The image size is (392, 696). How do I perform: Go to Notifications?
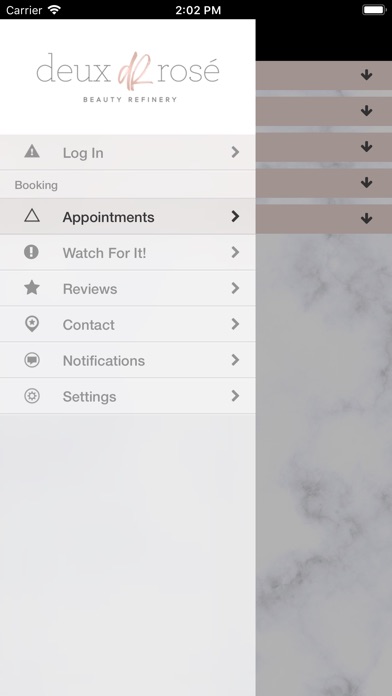click(x=127, y=360)
